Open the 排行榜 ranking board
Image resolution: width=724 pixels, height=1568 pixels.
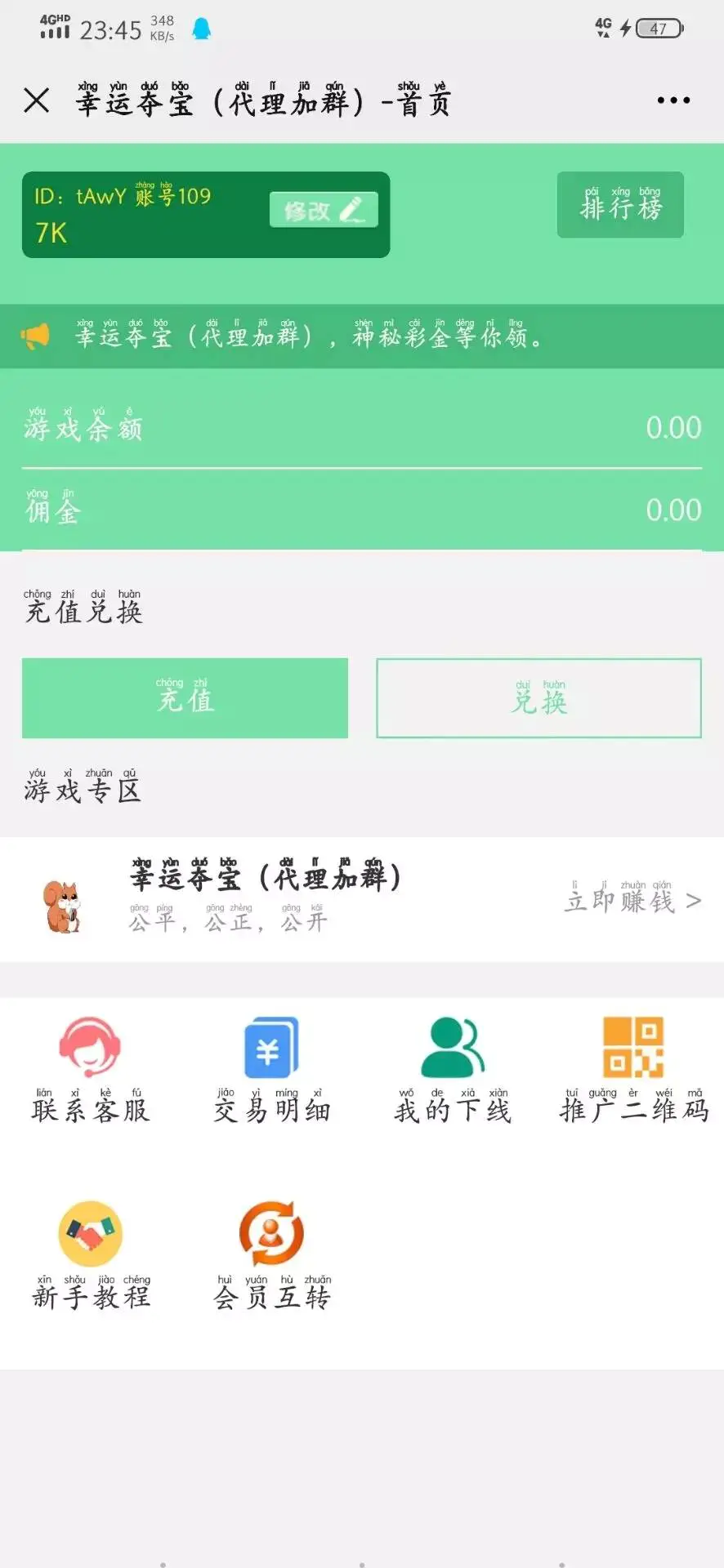(x=620, y=206)
